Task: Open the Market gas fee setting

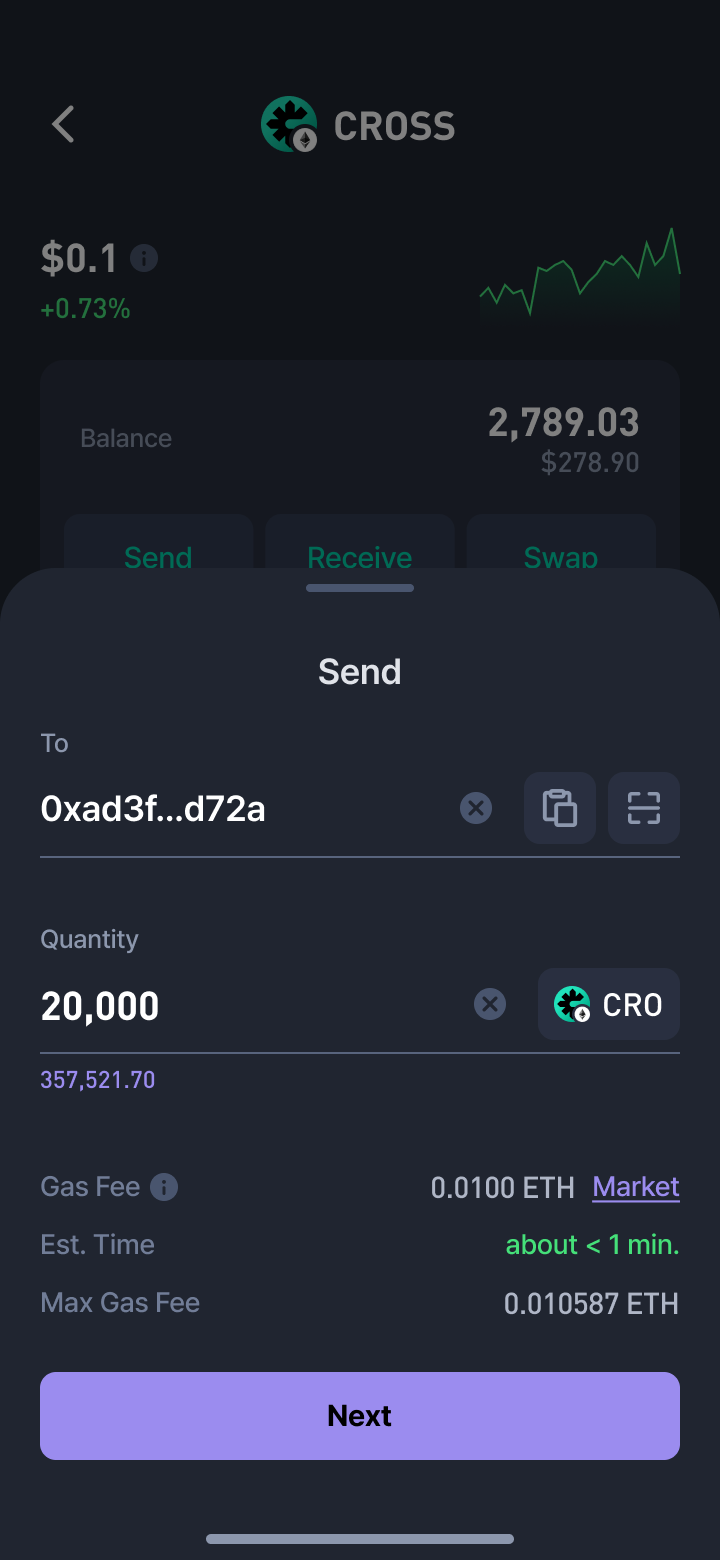Action: pos(636,1187)
